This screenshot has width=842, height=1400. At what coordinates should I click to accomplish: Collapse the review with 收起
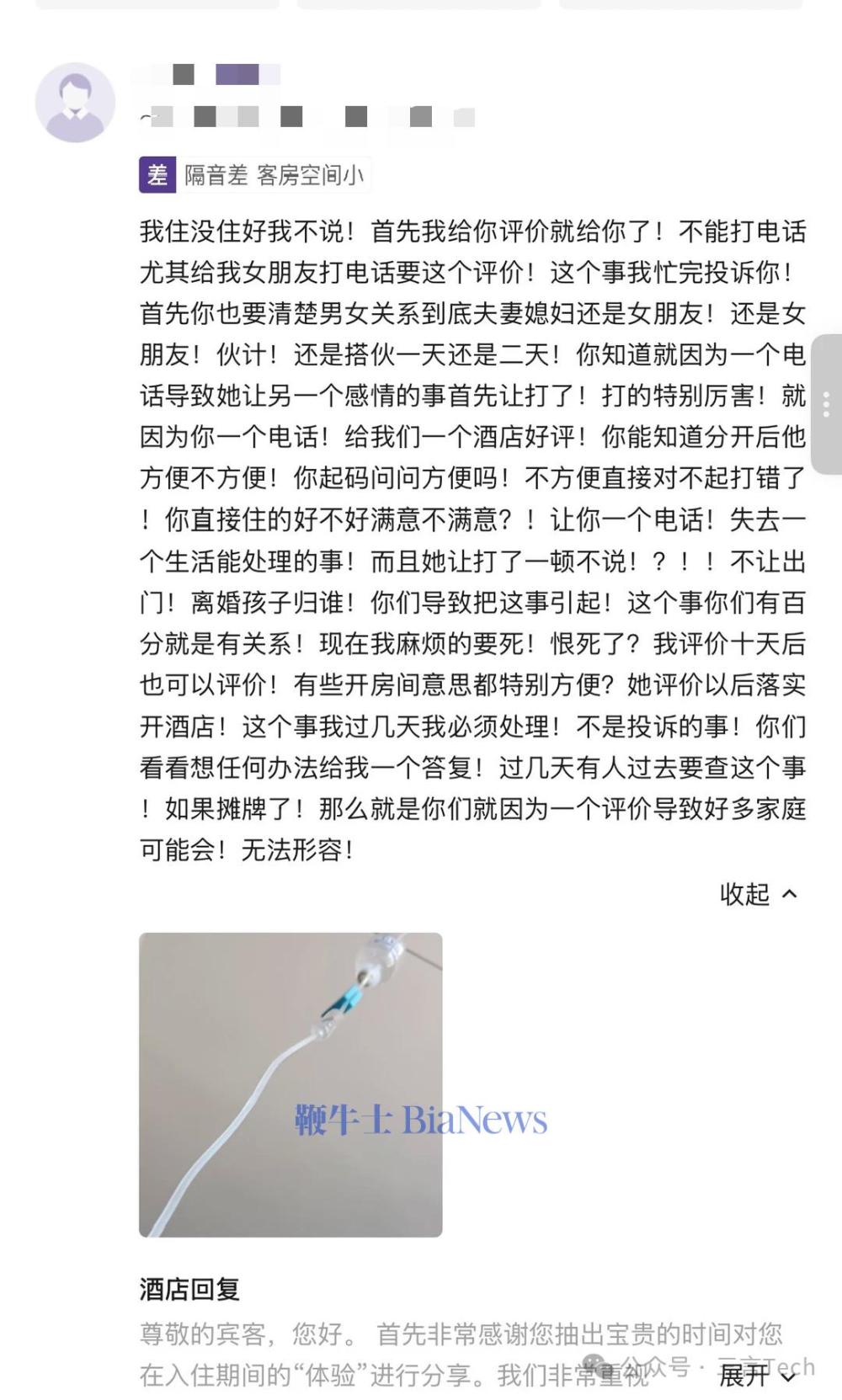[x=745, y=895]
